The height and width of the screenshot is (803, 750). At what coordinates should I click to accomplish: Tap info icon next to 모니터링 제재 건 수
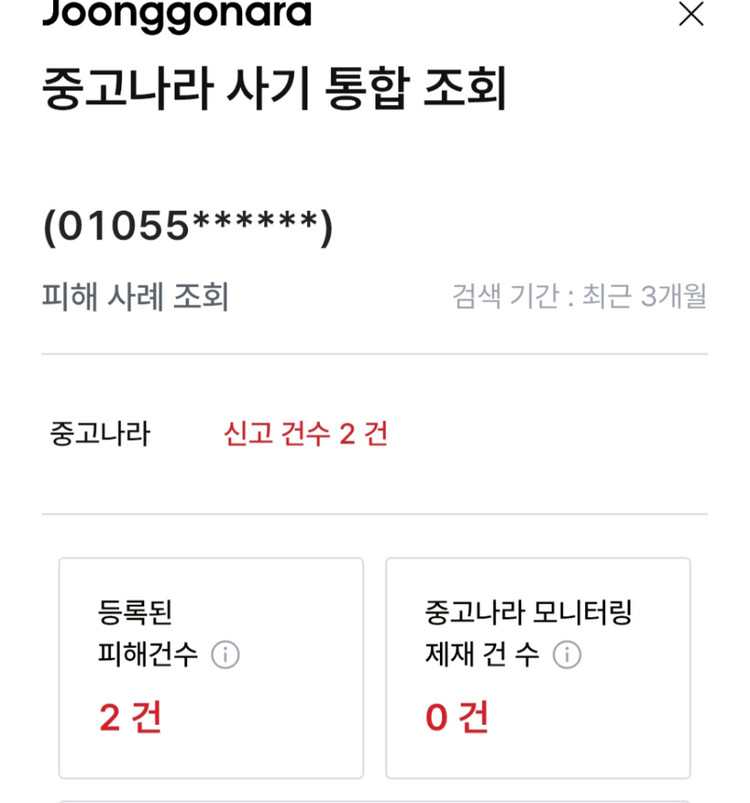pyautogui.click(x=567, y=655)
